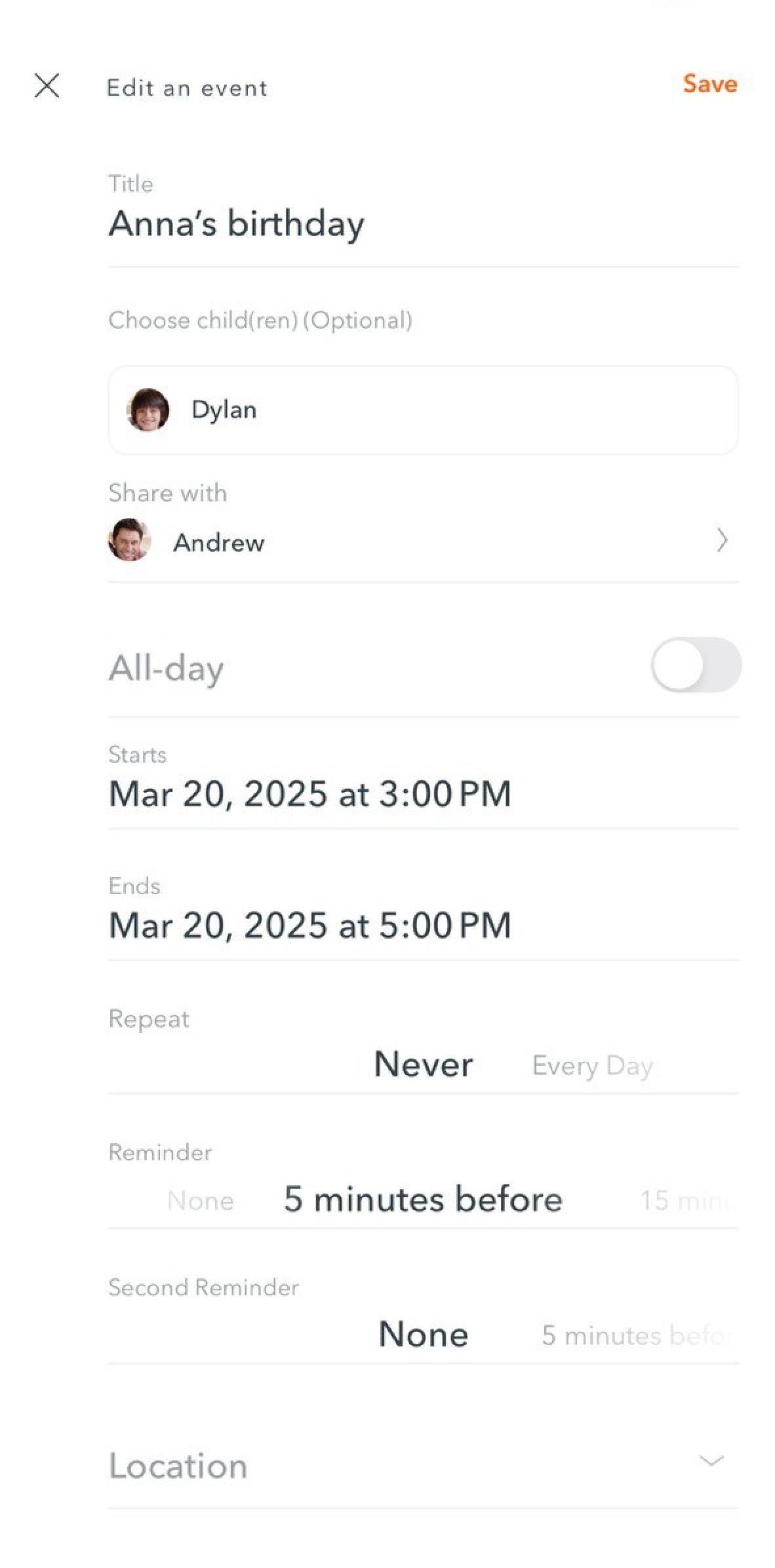Select child Dylan

click(x=423, y=410)
